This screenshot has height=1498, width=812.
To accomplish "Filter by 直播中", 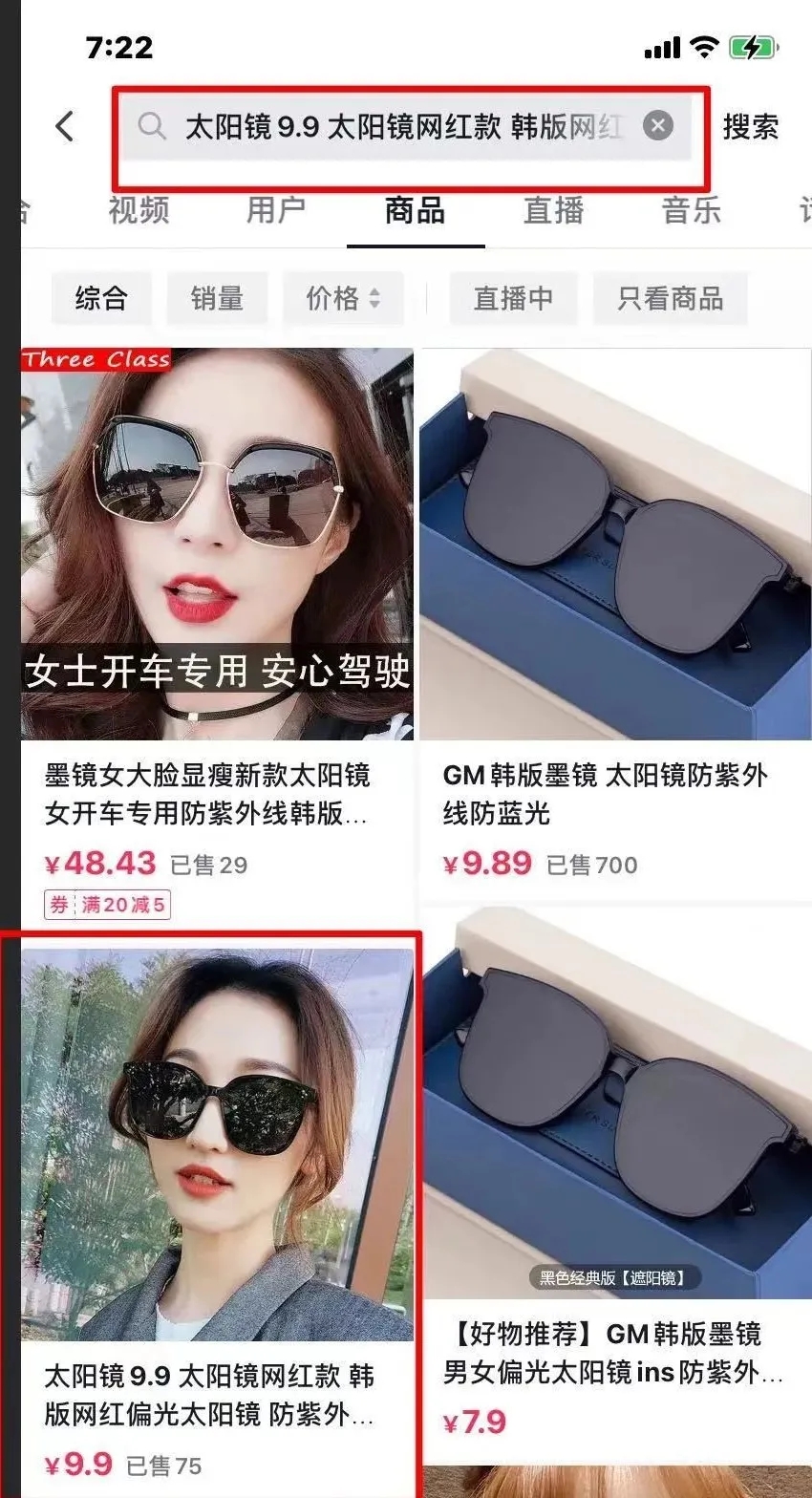I will point(513,298).
